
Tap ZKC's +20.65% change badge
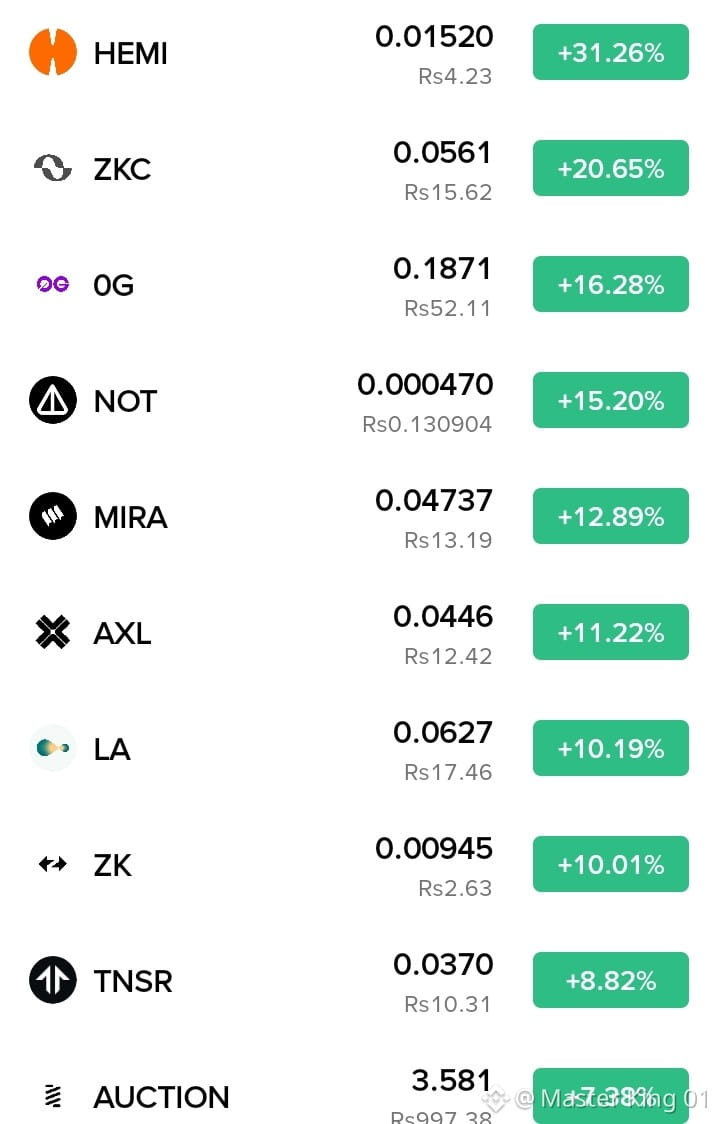tap(611, 168)
